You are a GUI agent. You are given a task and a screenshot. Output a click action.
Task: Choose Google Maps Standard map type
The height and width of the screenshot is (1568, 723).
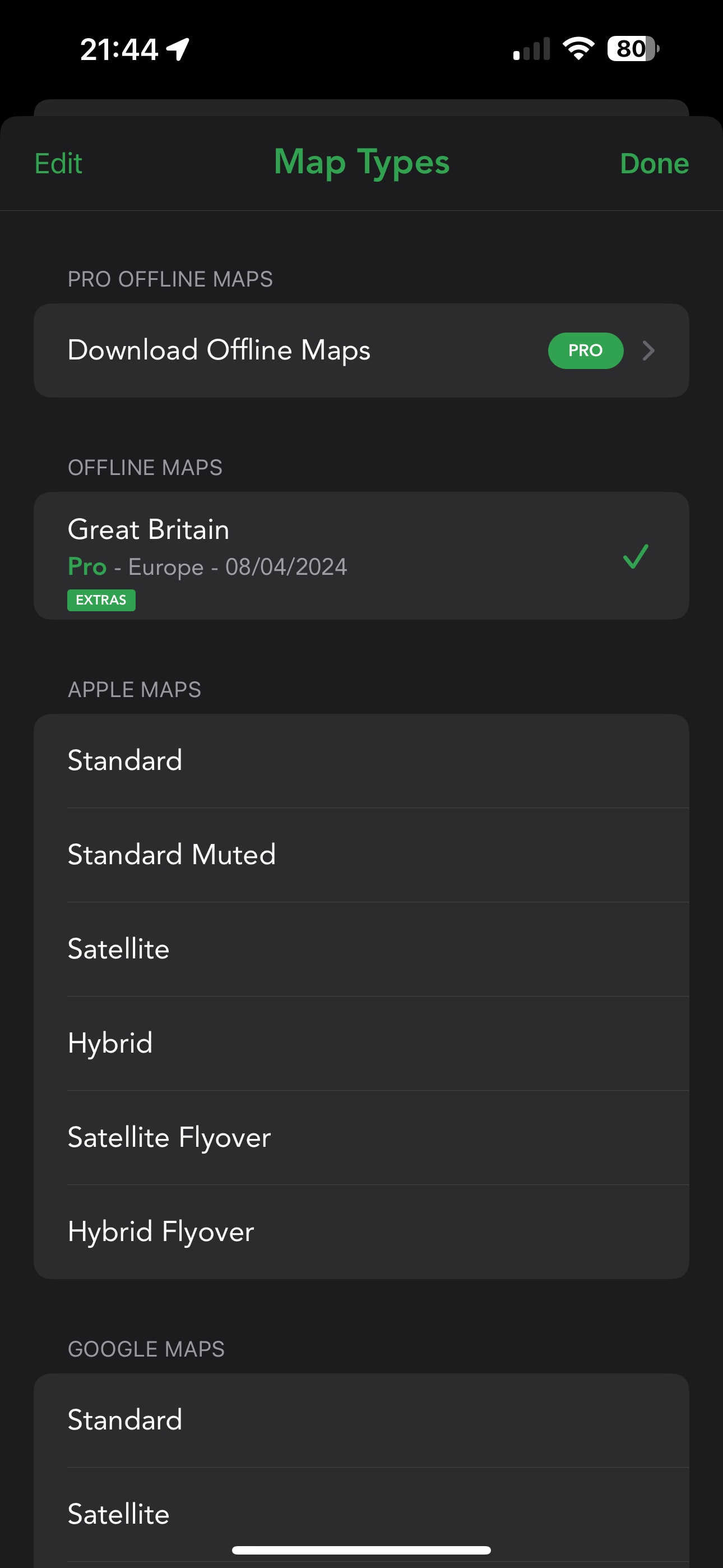coord(361,1421)
